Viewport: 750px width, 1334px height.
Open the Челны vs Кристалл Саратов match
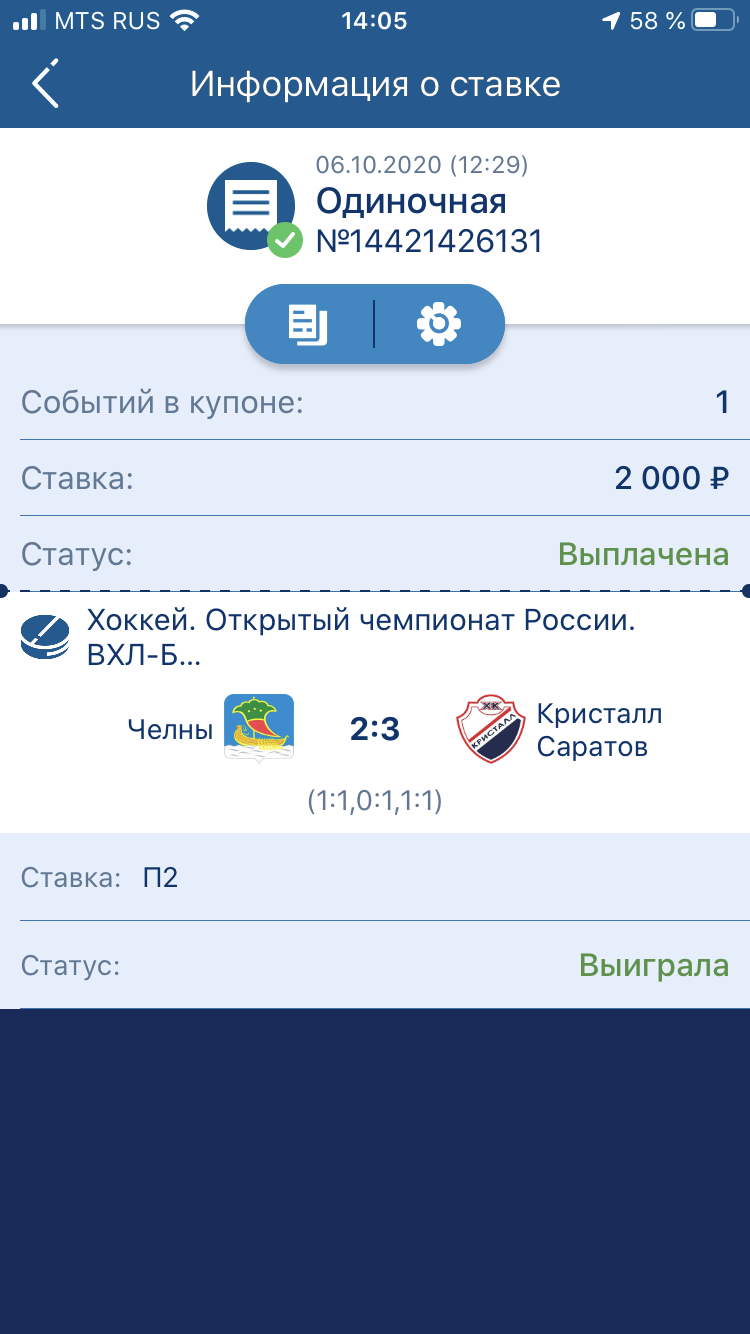coord(375,730)
